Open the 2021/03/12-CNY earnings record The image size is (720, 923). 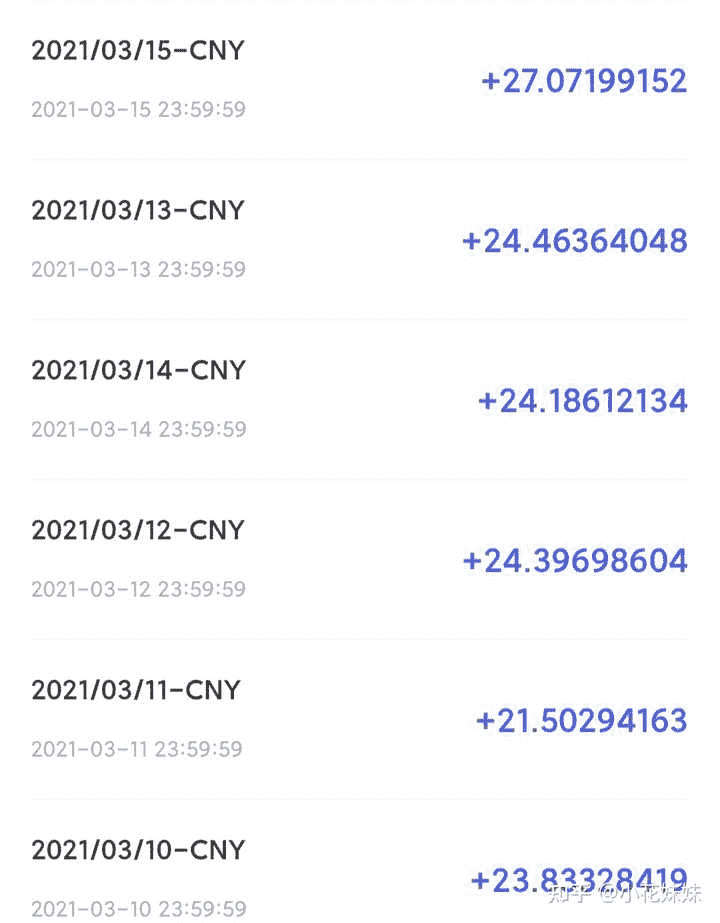point(138,531)
